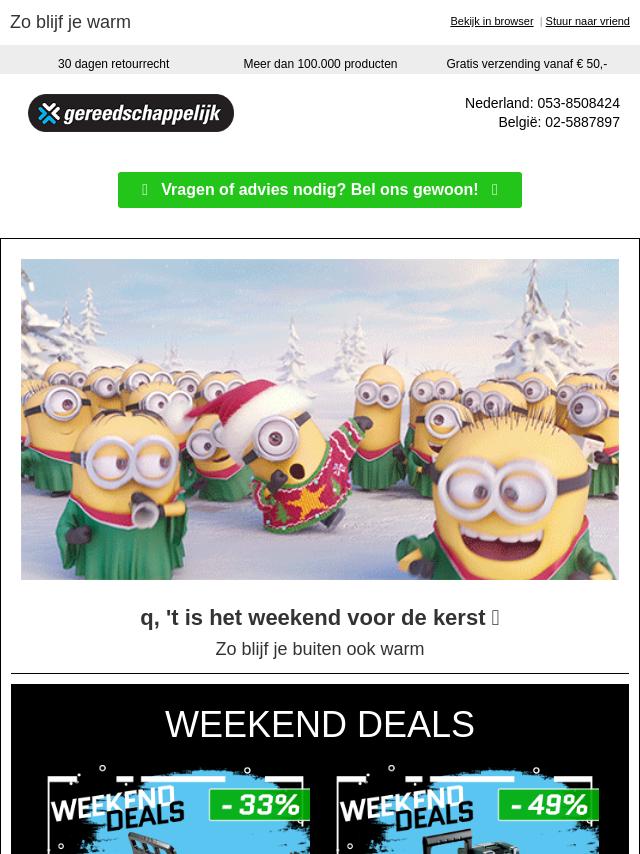This screenshot has height=854, width=640.
Task: Call the België number 02-5887897
Action: (x=582, y=122)
